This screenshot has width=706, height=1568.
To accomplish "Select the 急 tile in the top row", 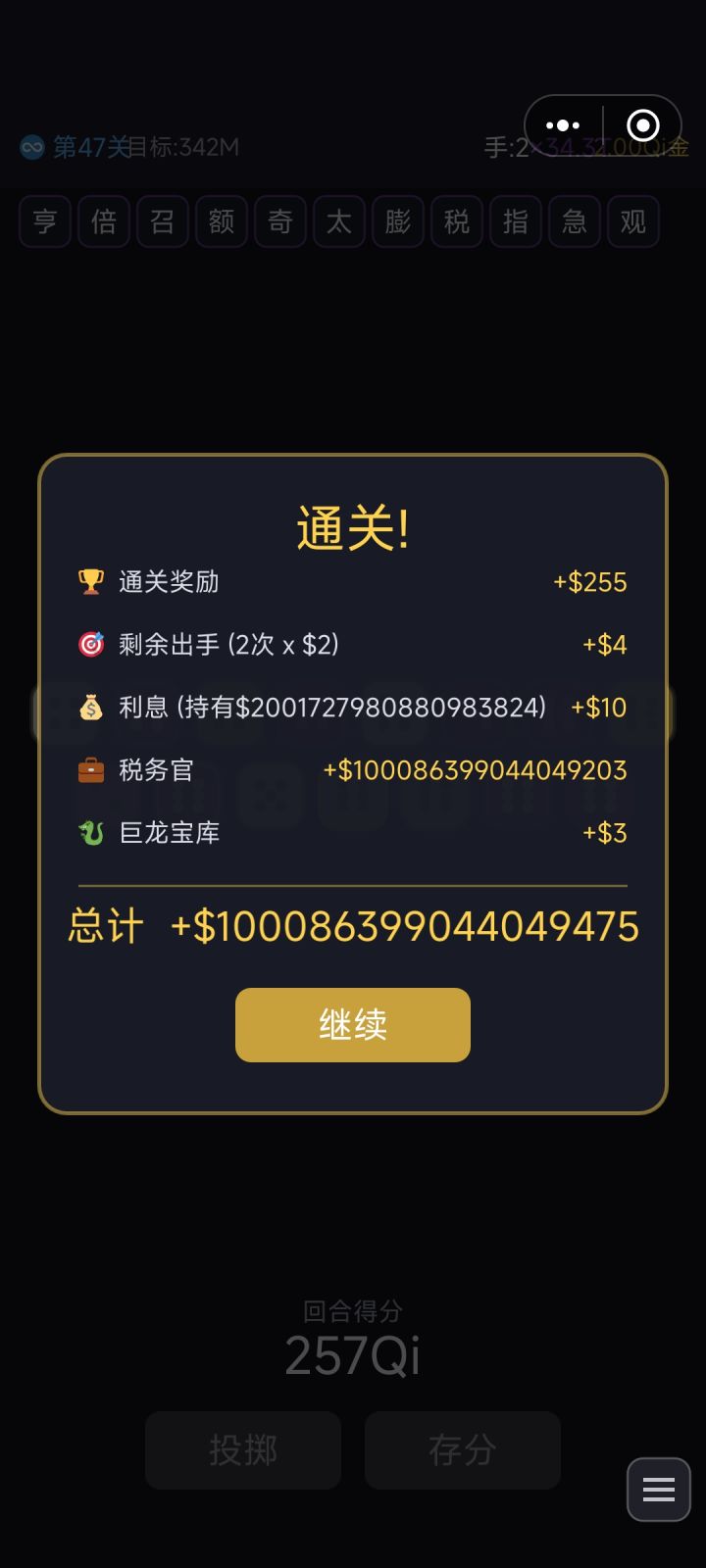I will [574, 221].
